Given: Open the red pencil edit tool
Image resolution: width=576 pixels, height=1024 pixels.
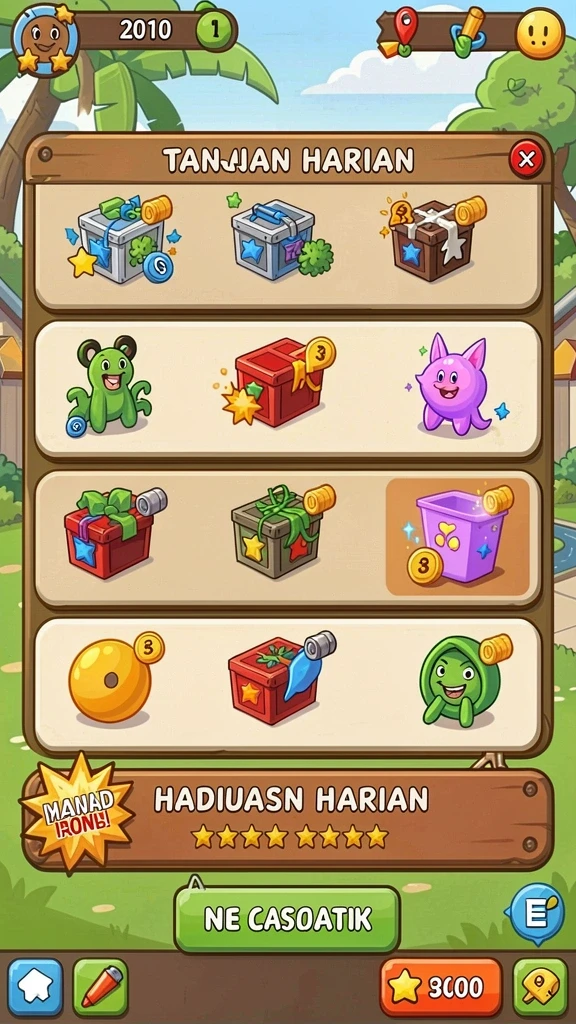Looking at the screenshot, I should pos(101,987).
